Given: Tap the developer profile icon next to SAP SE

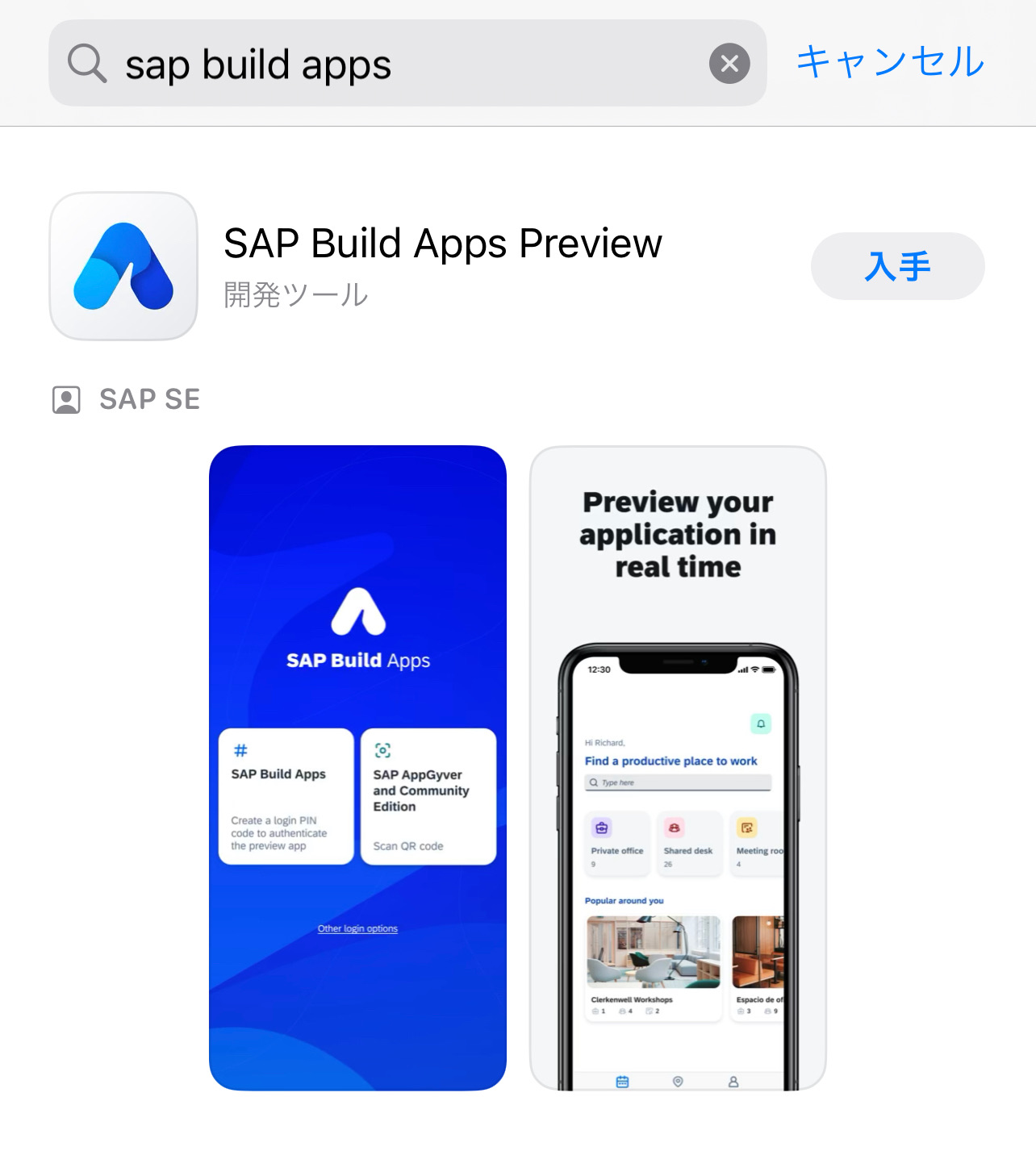Looking at the screenshot, I should tap(65, 398).
